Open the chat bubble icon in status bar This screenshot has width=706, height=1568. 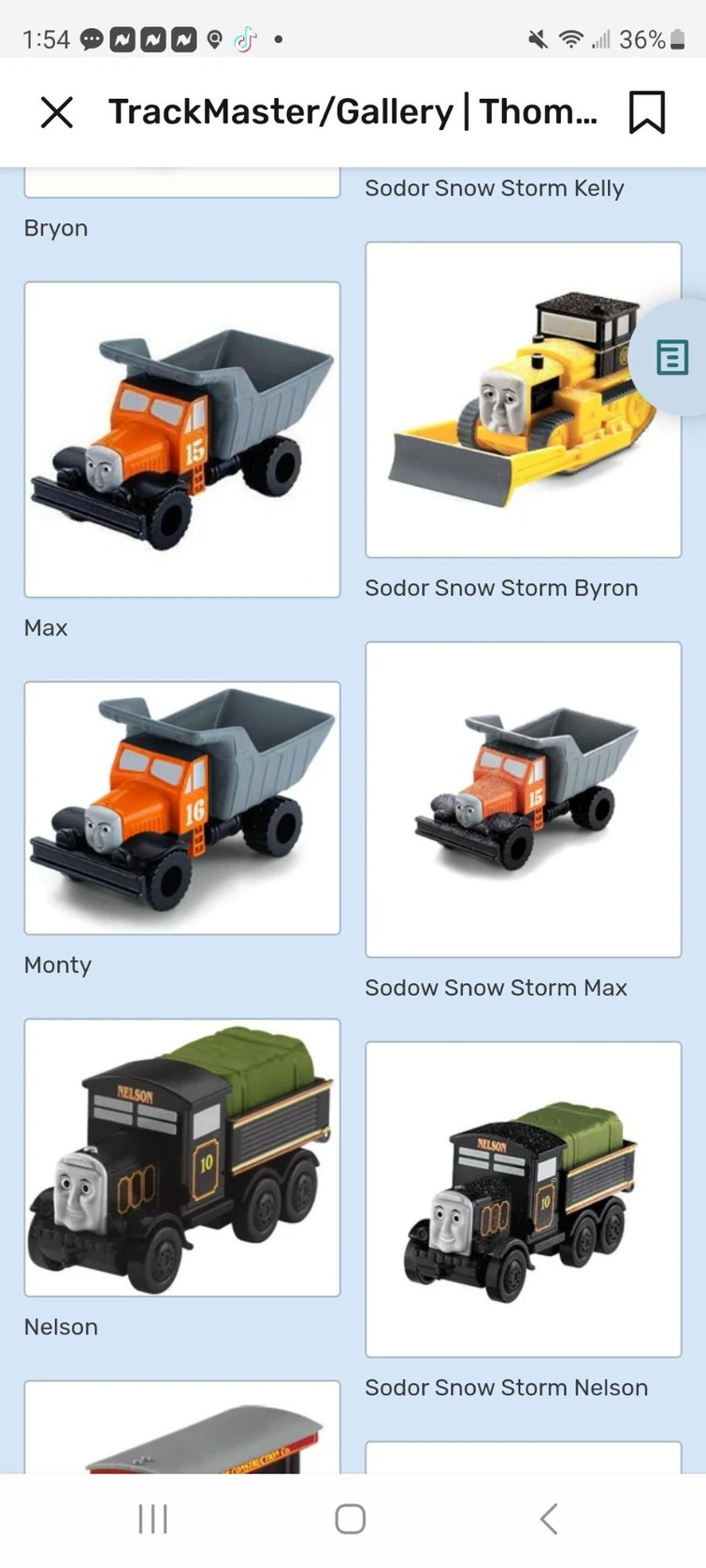tap(93, 39)
